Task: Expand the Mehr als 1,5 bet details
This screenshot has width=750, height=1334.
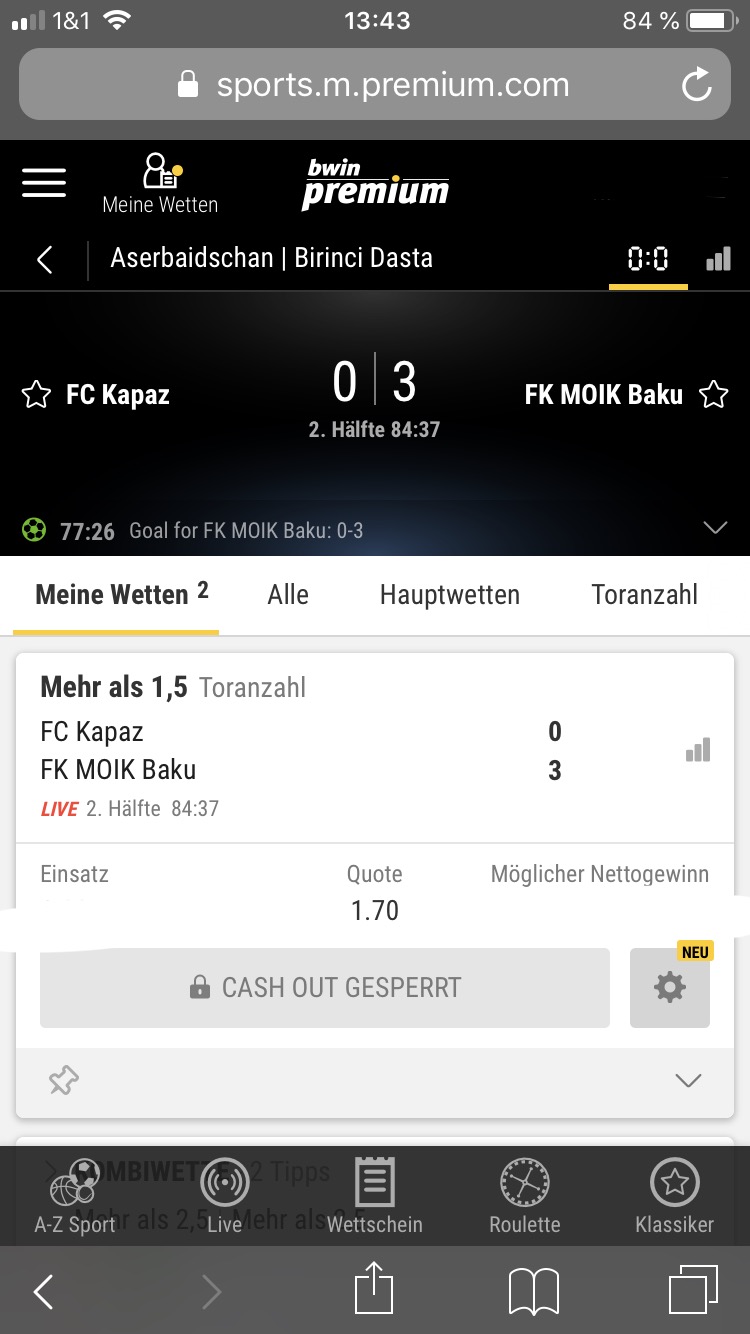Action: click(689, 1080)
